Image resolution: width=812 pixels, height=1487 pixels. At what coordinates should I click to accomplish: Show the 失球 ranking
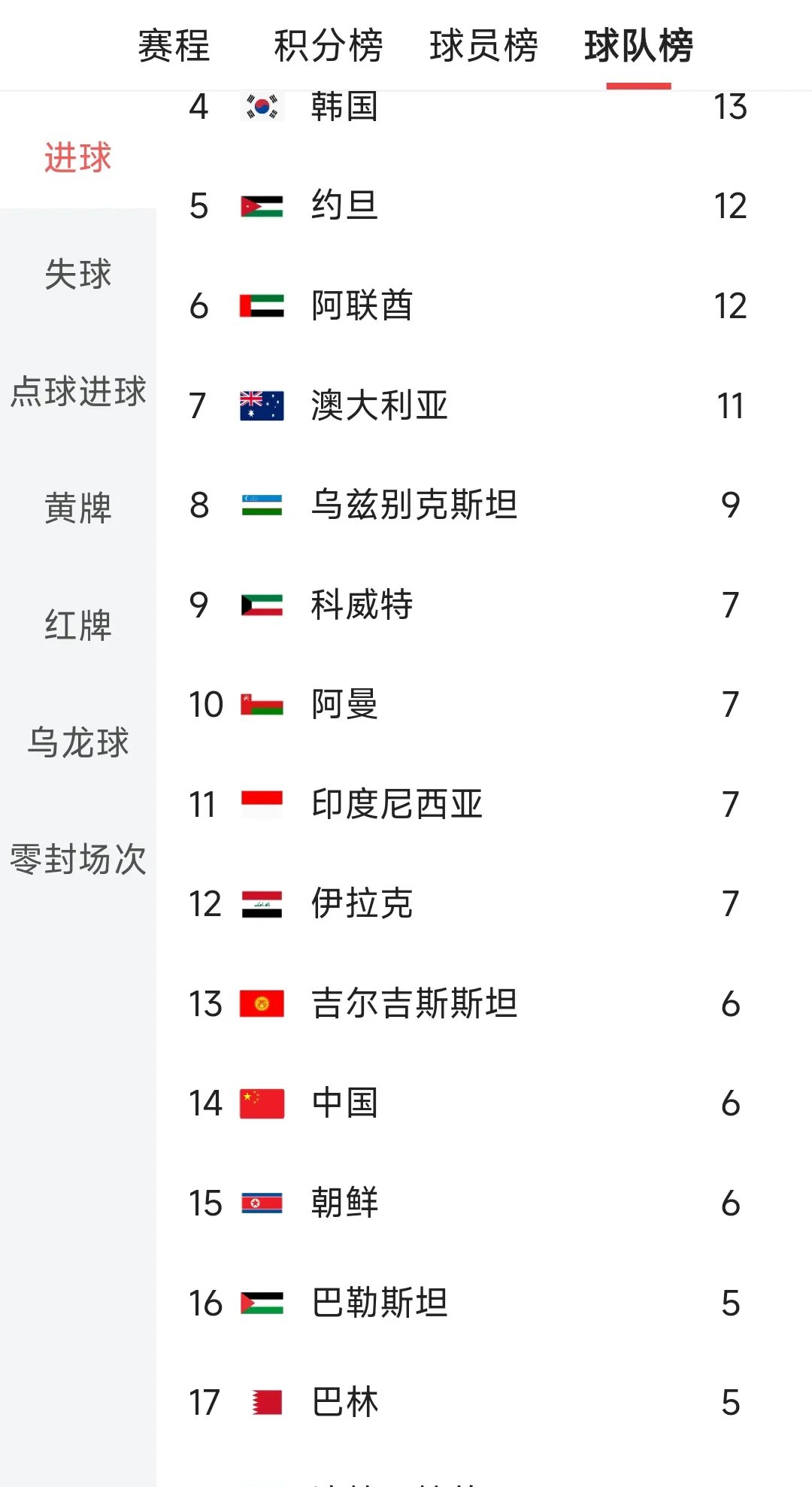[x=77, y=275]
